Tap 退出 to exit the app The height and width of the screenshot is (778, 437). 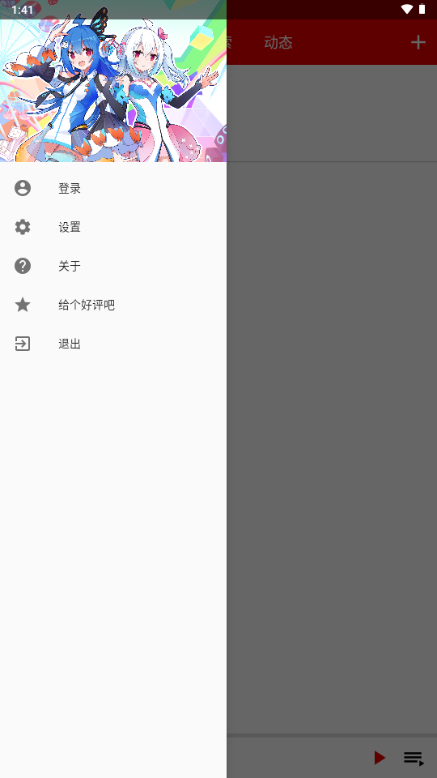coord(113,344)
